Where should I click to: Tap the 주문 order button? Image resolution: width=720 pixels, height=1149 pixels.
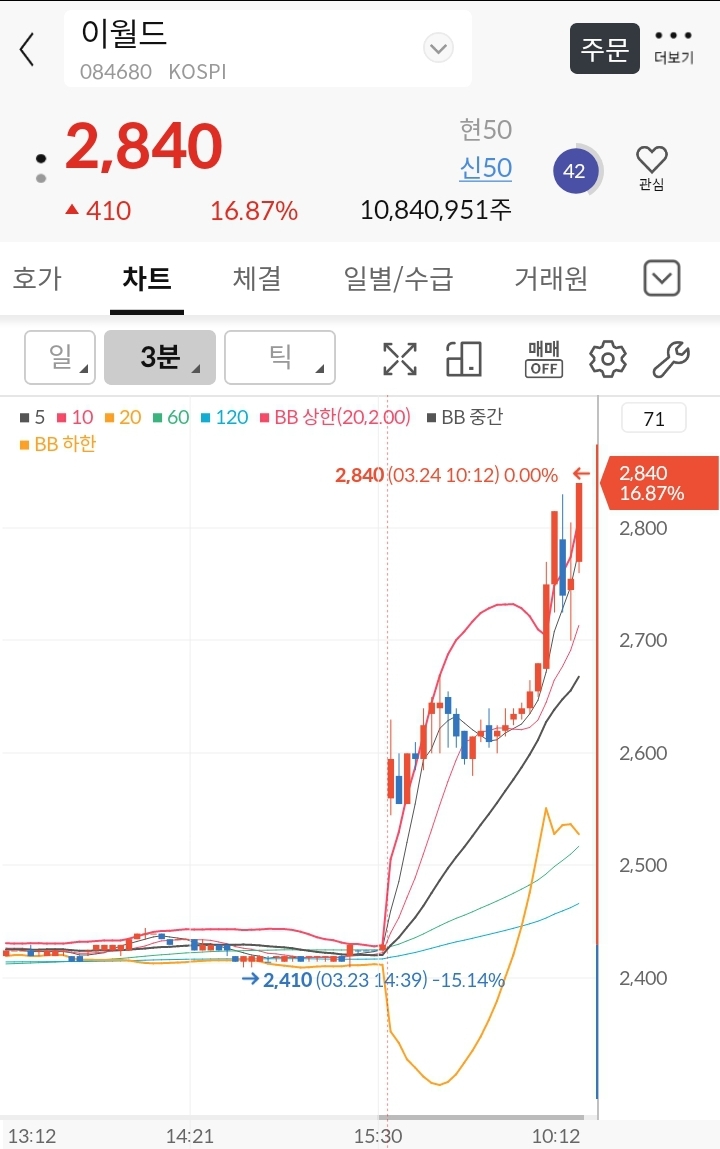pyautogui.click(x=604, y=48)
